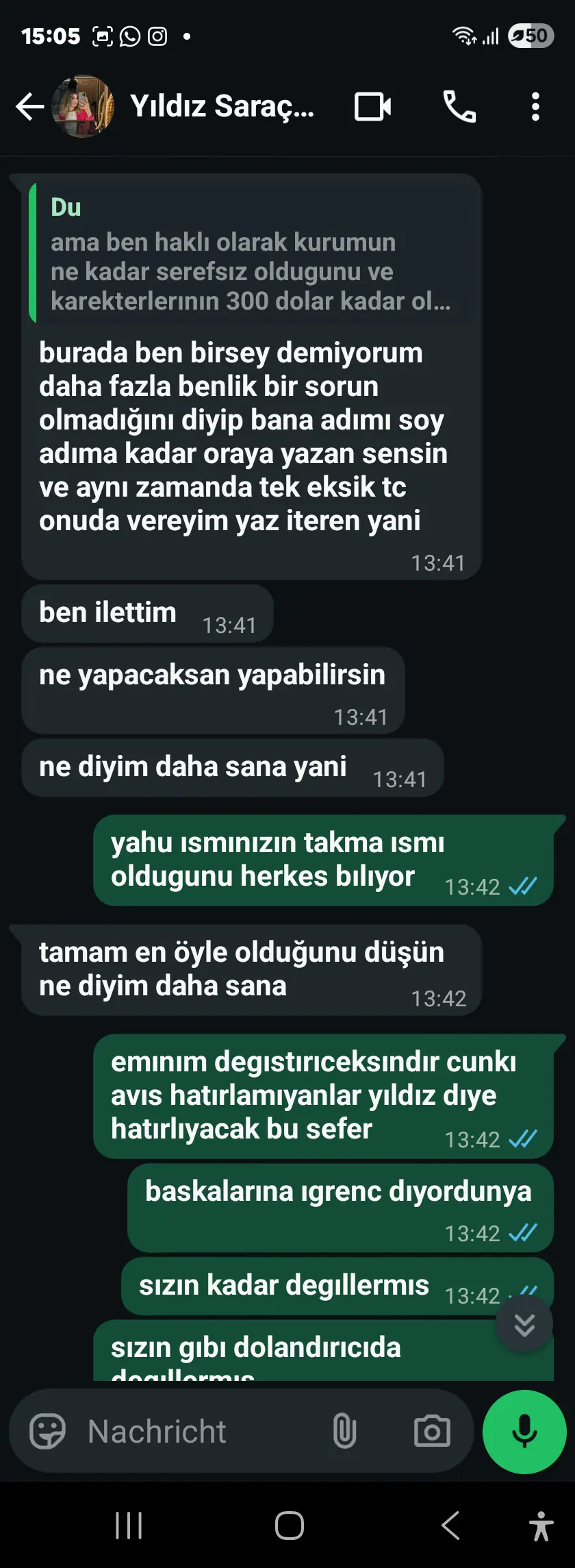This screenshot has width=575, height=1568.
Task: Open the recent apps view
Action: pyautogui.click(x=129, y=1526)
